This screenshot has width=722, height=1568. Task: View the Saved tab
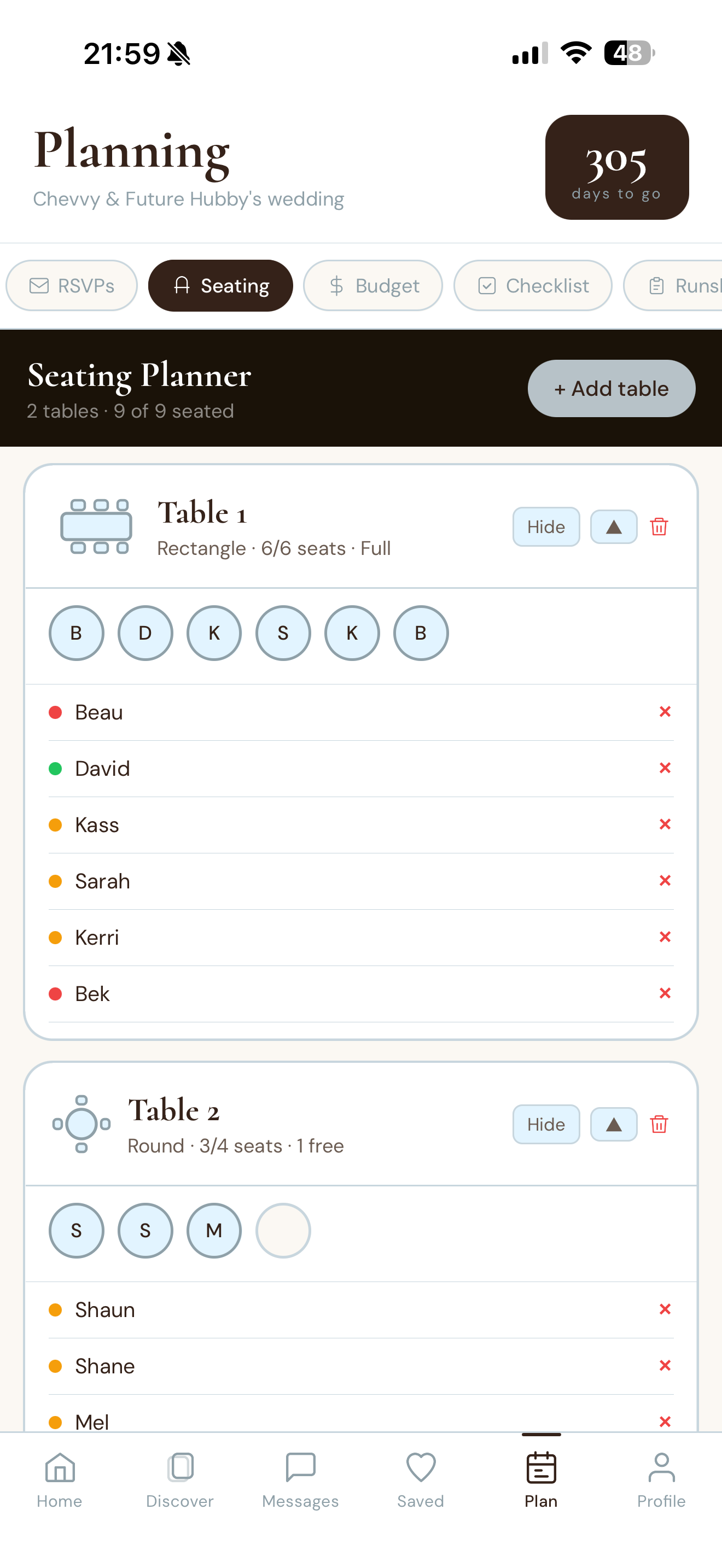(421, 1480)
